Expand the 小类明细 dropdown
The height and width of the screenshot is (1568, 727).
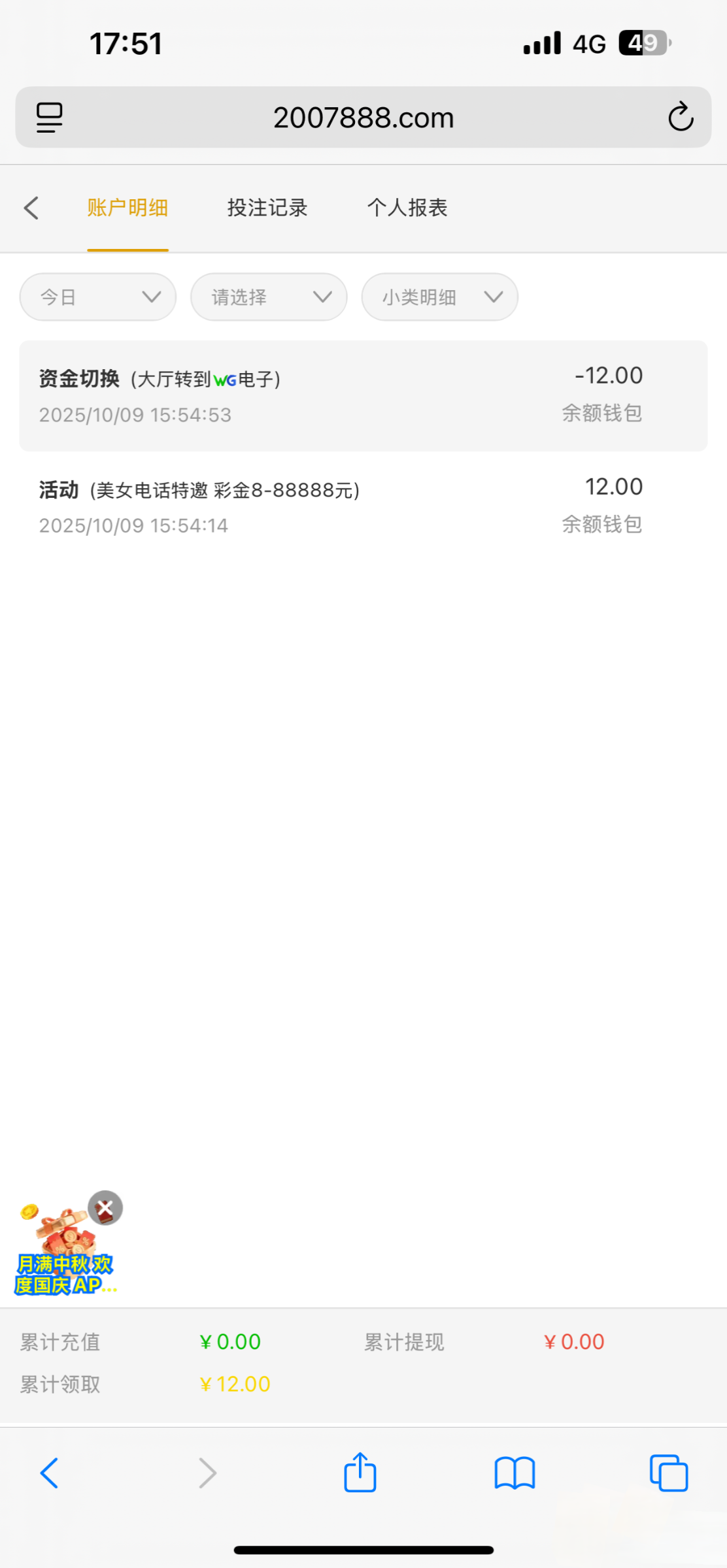(x=440, y=297)
